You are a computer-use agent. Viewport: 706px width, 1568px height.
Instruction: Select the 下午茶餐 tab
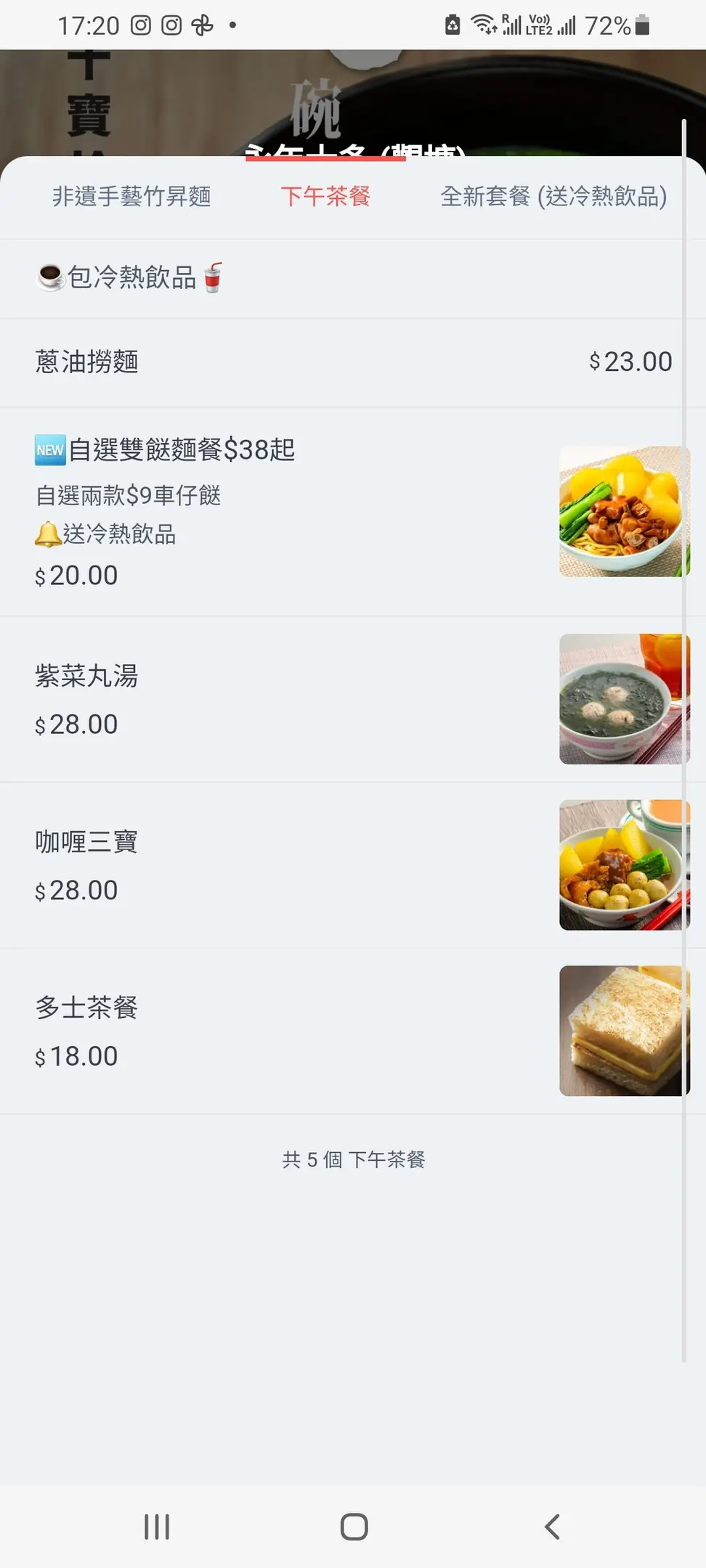[x=325, y=196]
